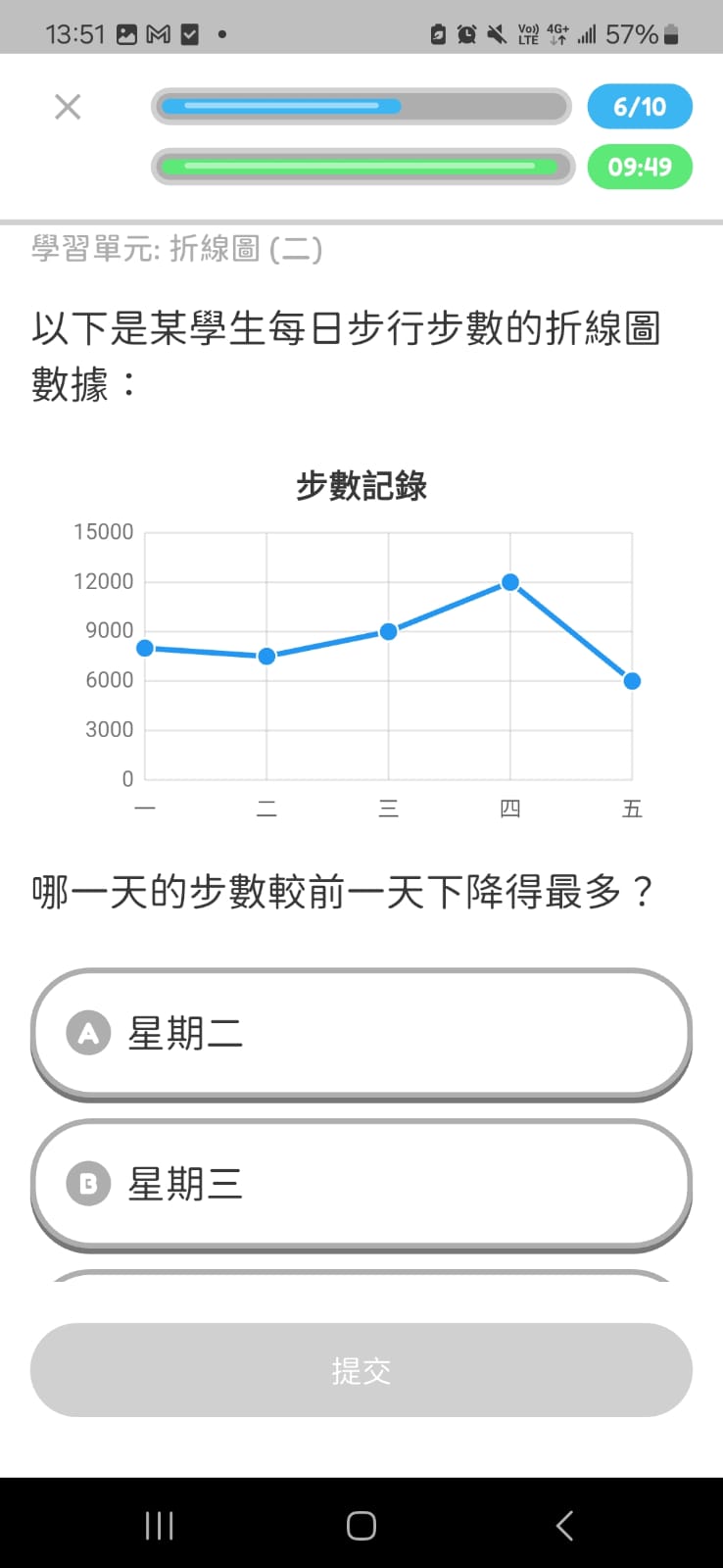Viewport: 723px width, 1568px height.
Task: Select answer B 星期三
Action: [x=361, y=1185]
